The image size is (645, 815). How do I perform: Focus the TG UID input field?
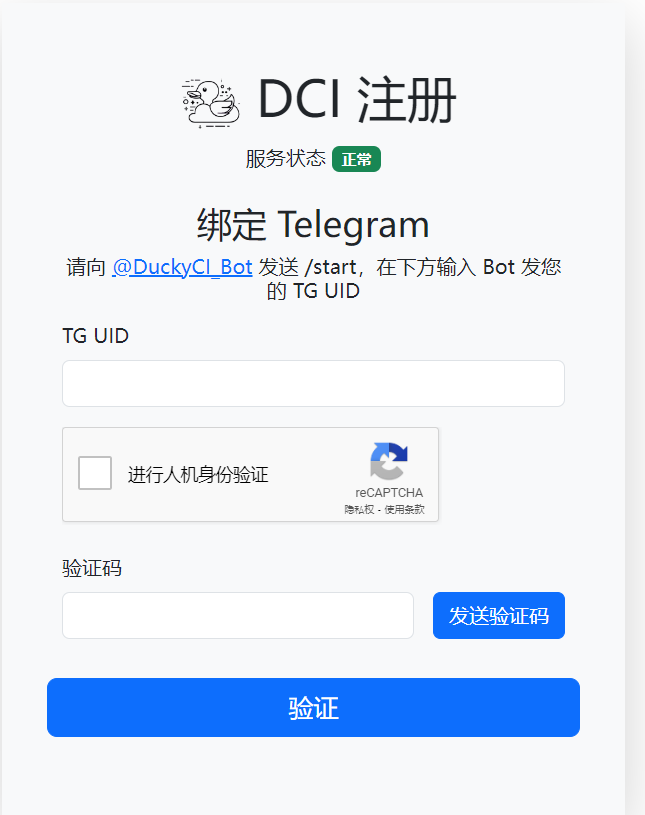coord(313,384)
